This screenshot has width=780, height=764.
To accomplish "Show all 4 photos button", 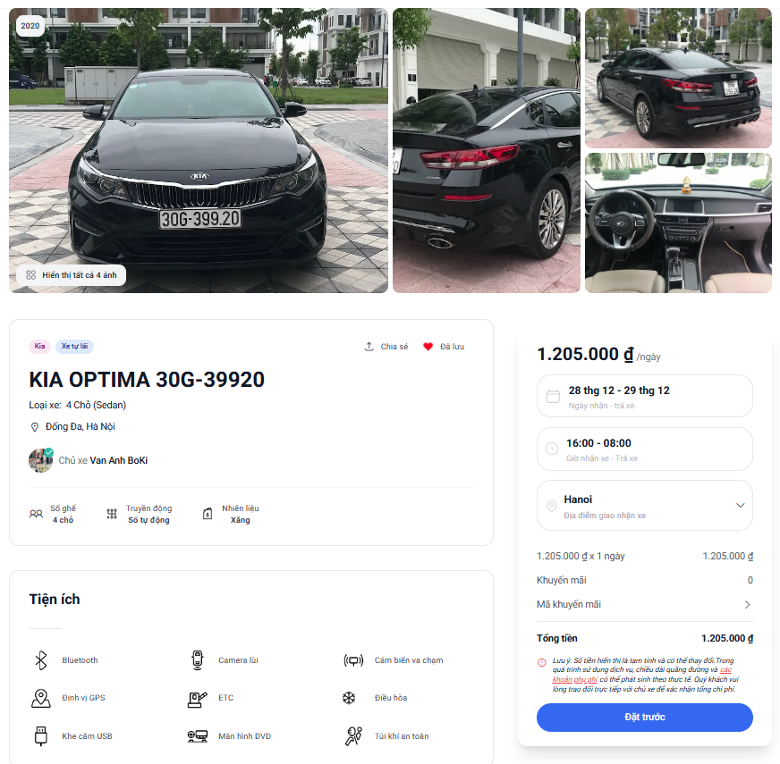I will coord(70,275).
